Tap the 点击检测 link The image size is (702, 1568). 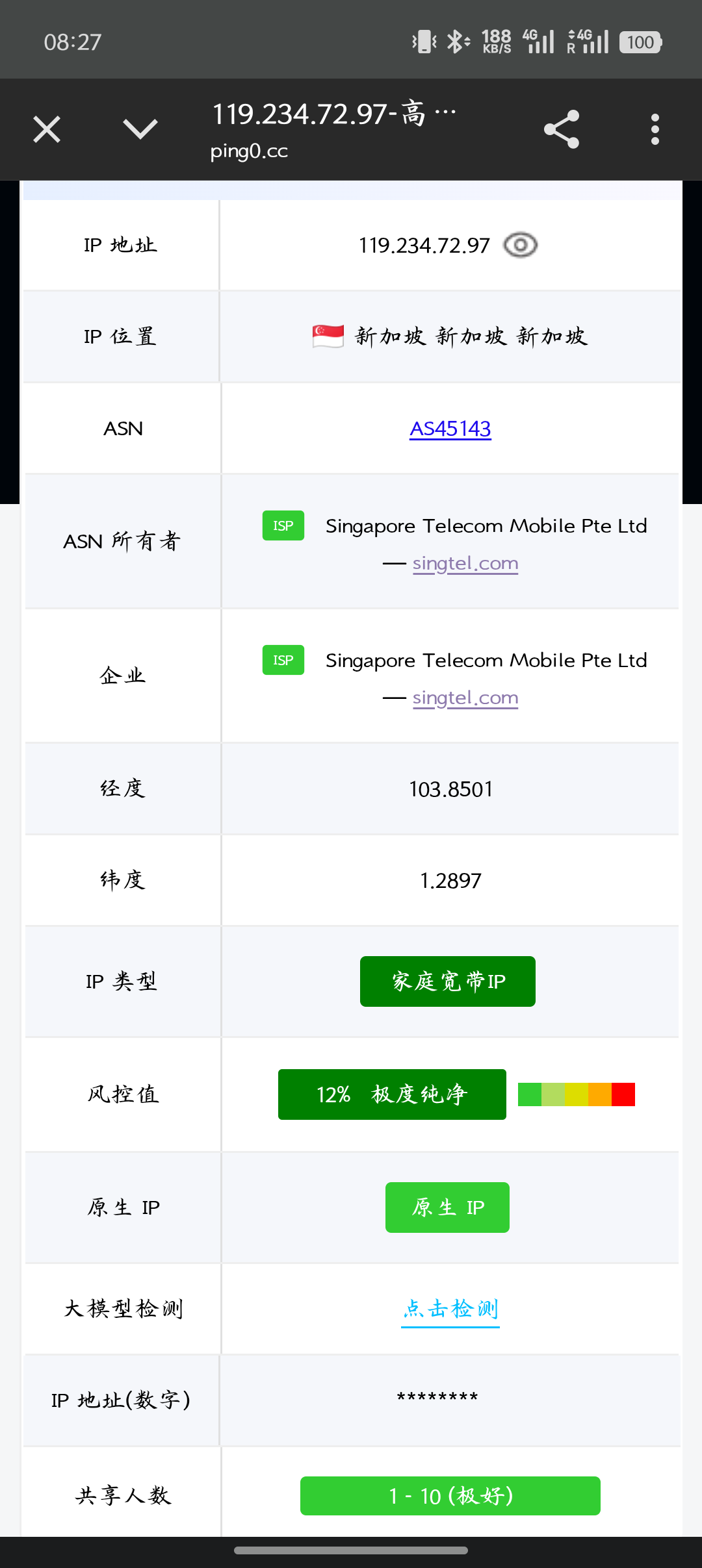pyautogui.click(x=450, y=1308)
